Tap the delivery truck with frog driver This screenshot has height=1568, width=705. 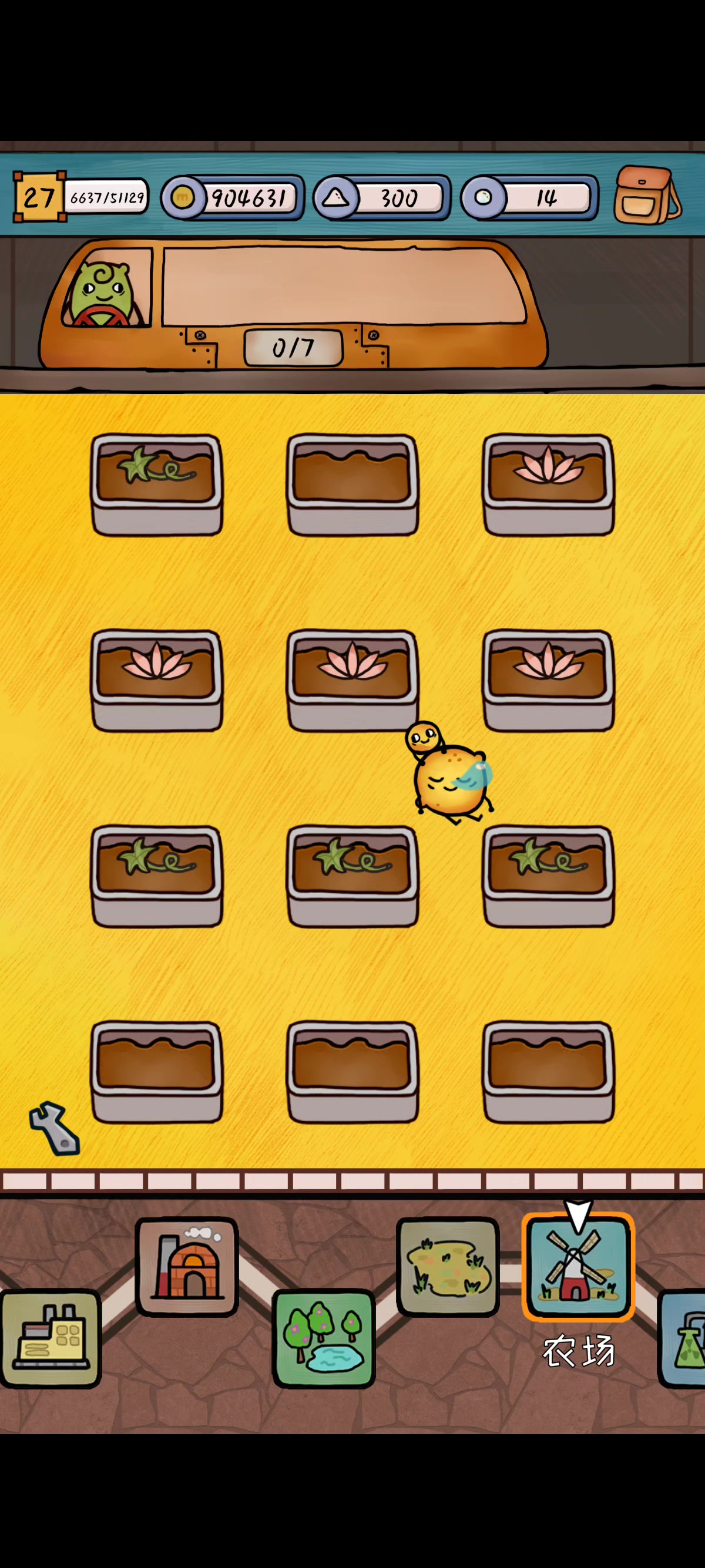coord(292,304)
